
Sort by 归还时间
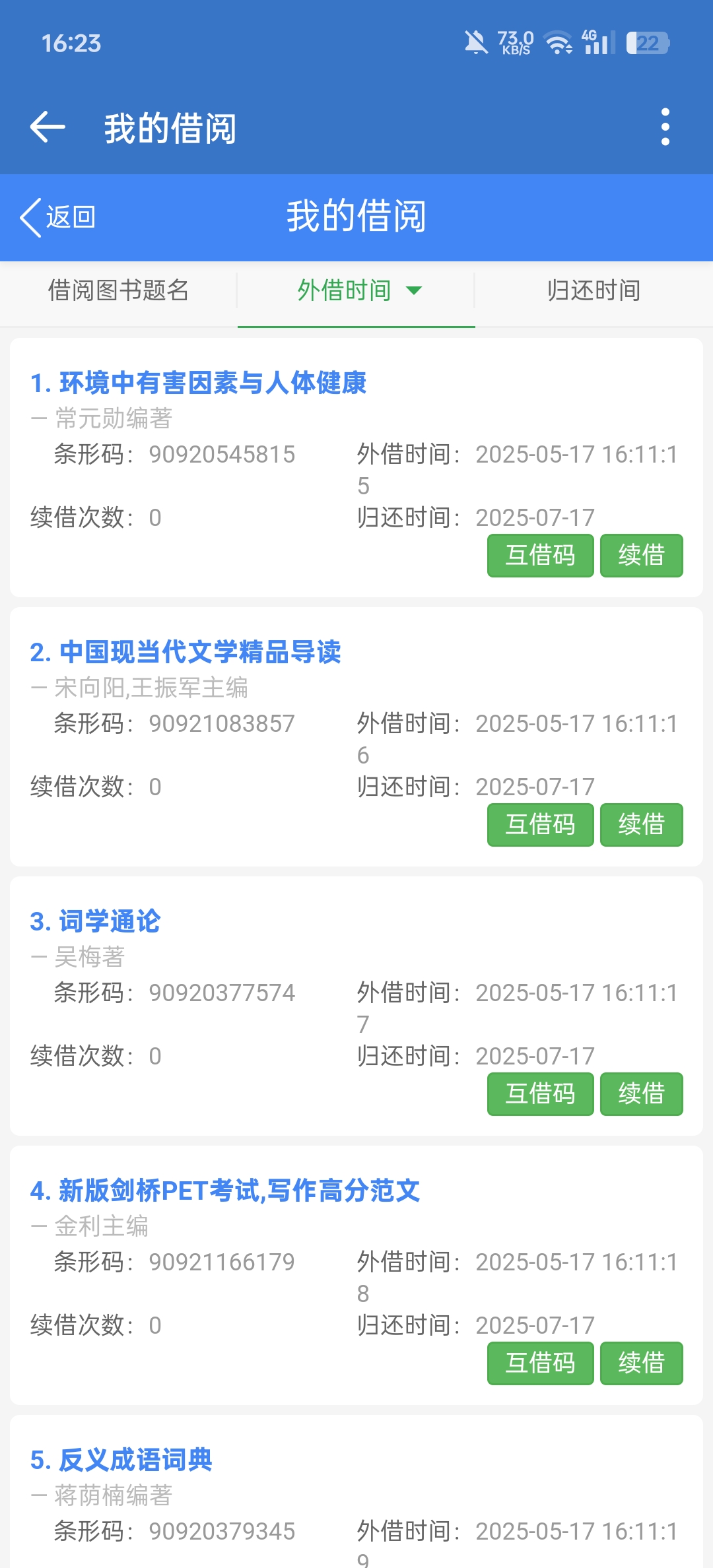pyautogui.click(x=594, y=290)
